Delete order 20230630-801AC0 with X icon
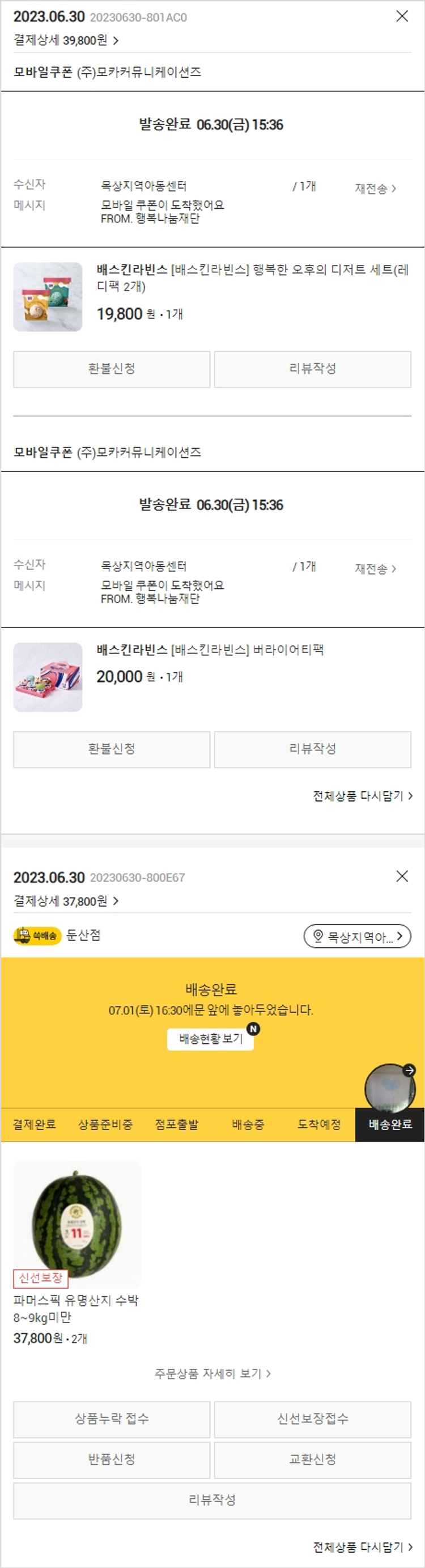 (x=402, y=16)
